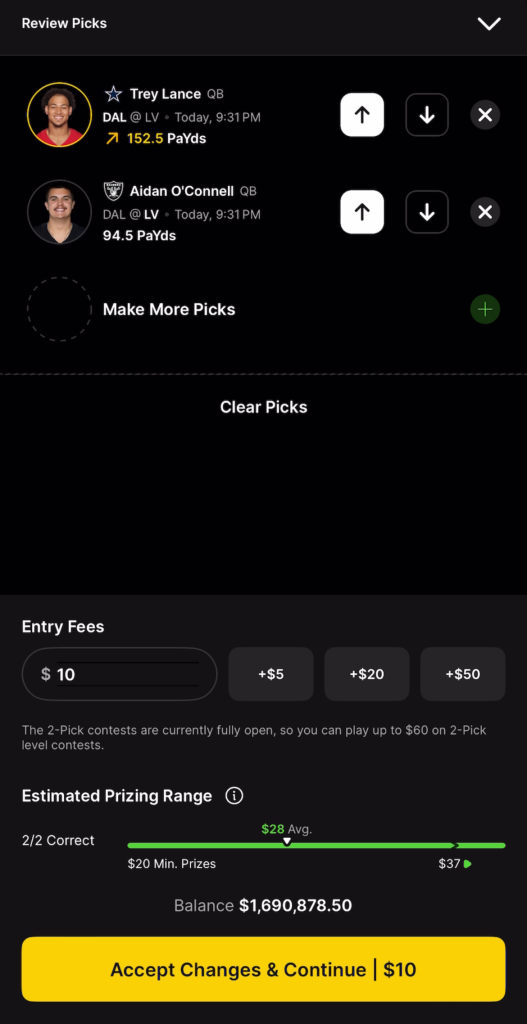The height and width of the screenshot is (1024, 527).
Task: Collapse the Review Picks panel
Action: coord(489,24)
